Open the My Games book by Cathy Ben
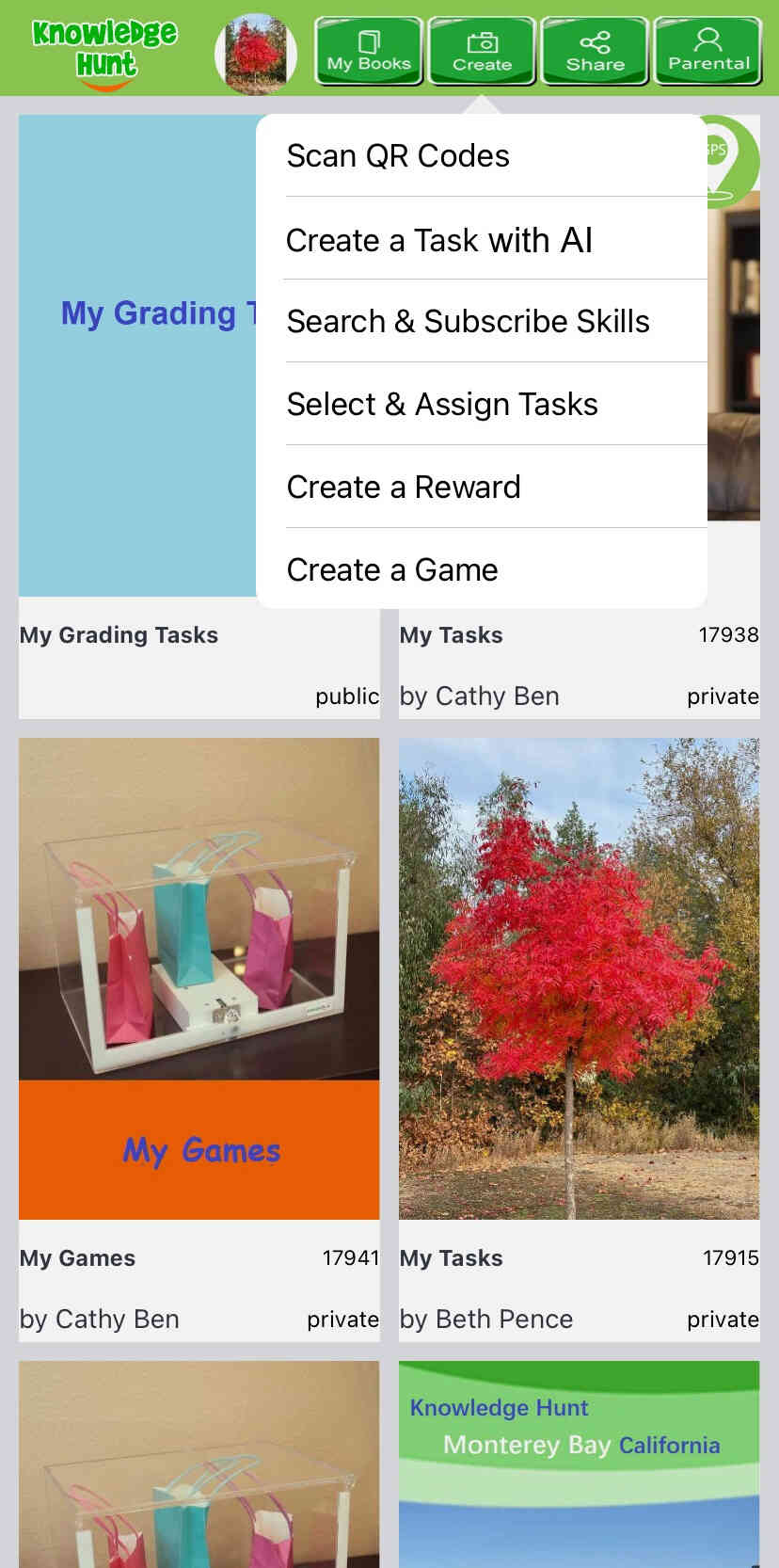The image size is (779, 1568). coord(199,979)
